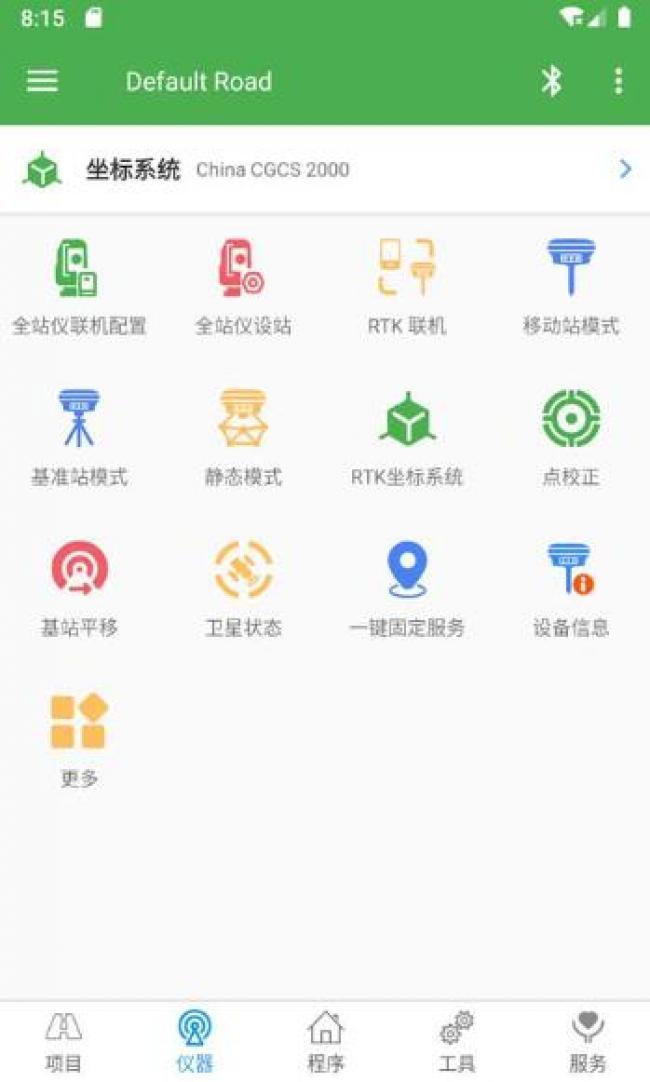The width and height of the screenshot is (650, 1082).
Task: Tap the Bluetooth connection icon
Action: pyautogui.click(x=551, y=81)
